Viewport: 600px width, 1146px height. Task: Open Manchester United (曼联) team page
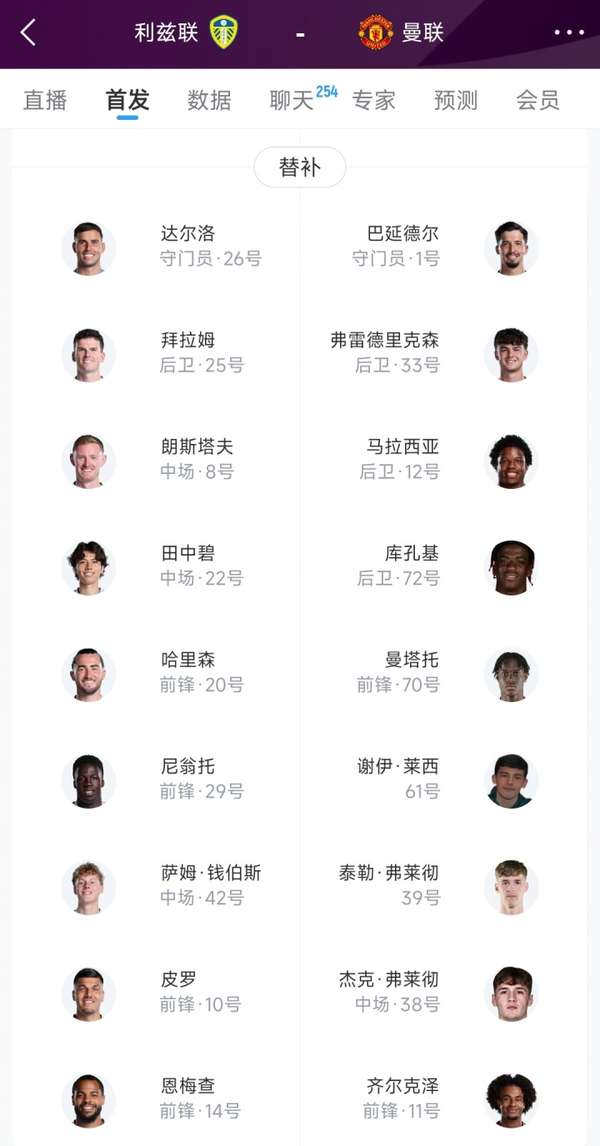[x=402, y=32]
